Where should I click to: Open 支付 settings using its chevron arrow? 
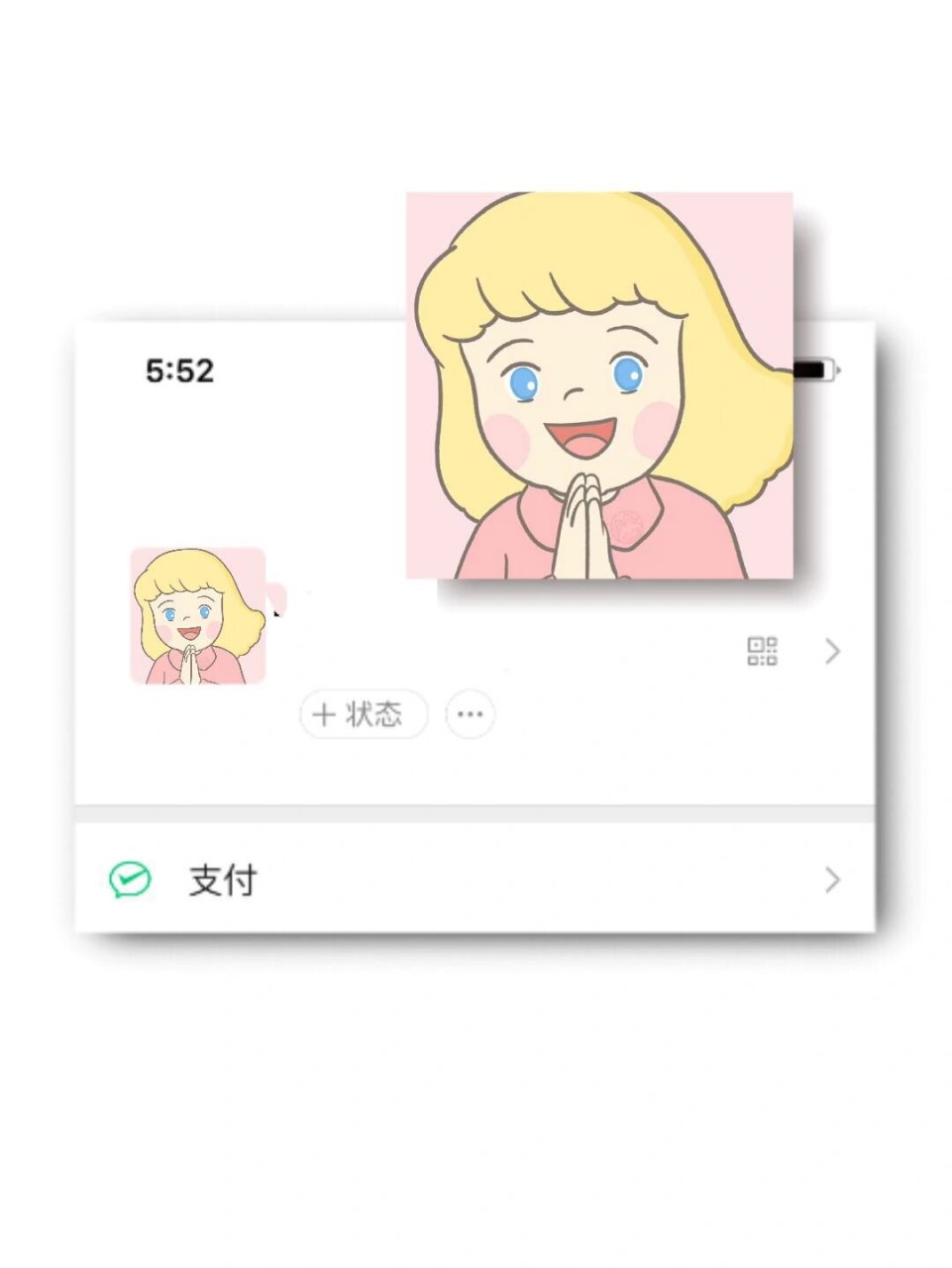click(x=832, y=878)
